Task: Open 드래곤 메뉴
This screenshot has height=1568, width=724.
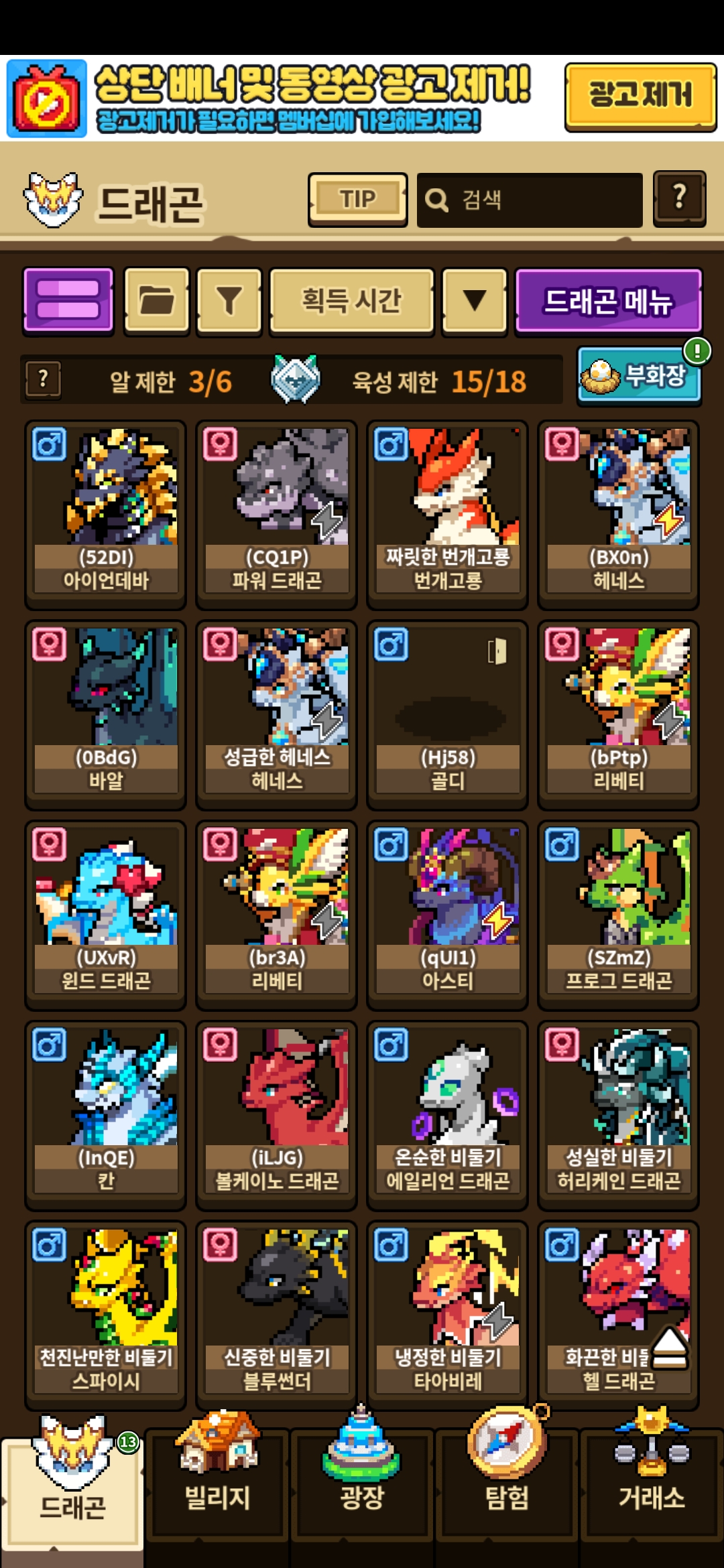Action: click(608, 300)
